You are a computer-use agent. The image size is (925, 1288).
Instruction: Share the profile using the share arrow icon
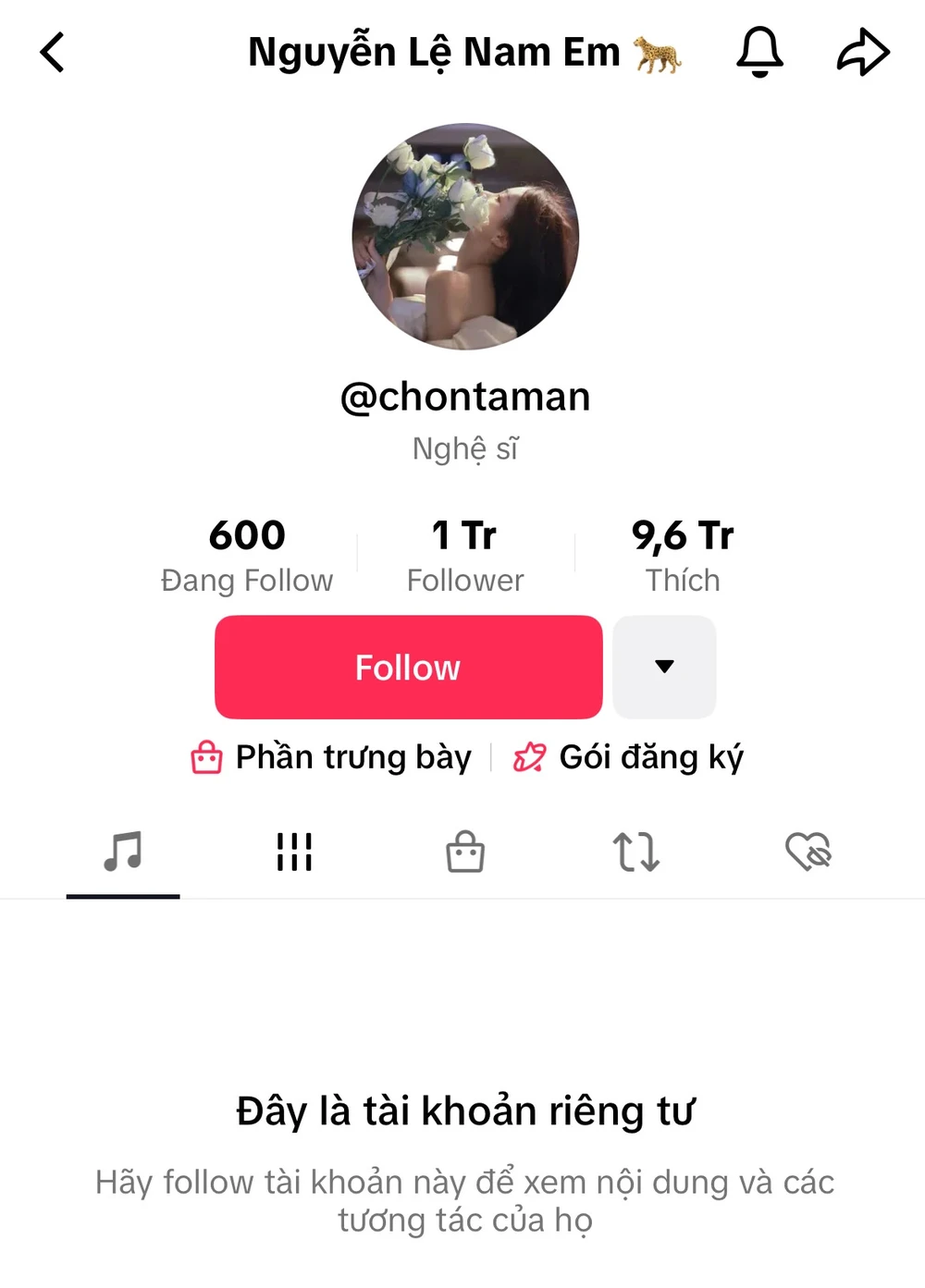862,53
